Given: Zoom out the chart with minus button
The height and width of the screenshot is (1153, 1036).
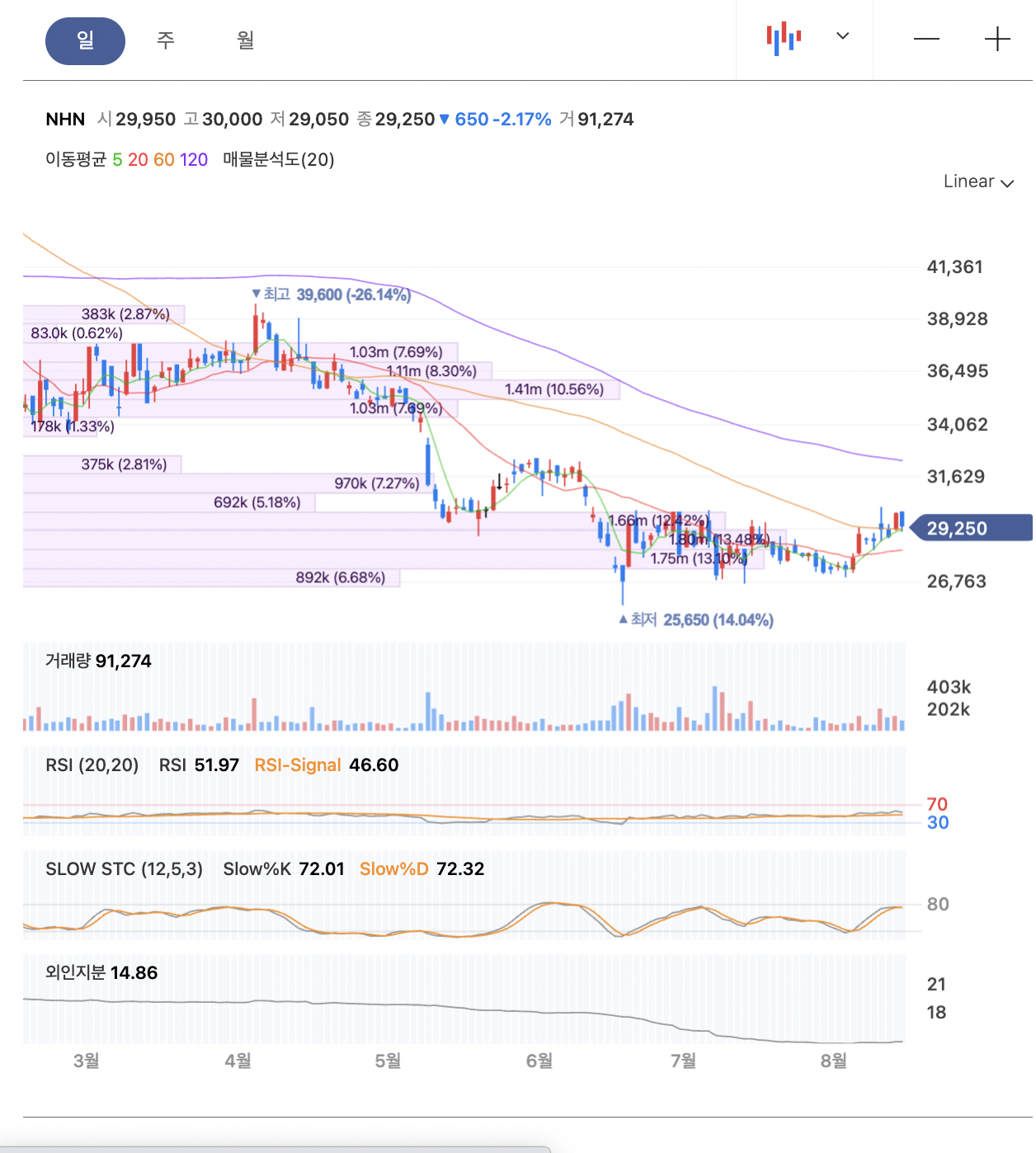Looking at the screenshot, I should click(x=926, y=39).
